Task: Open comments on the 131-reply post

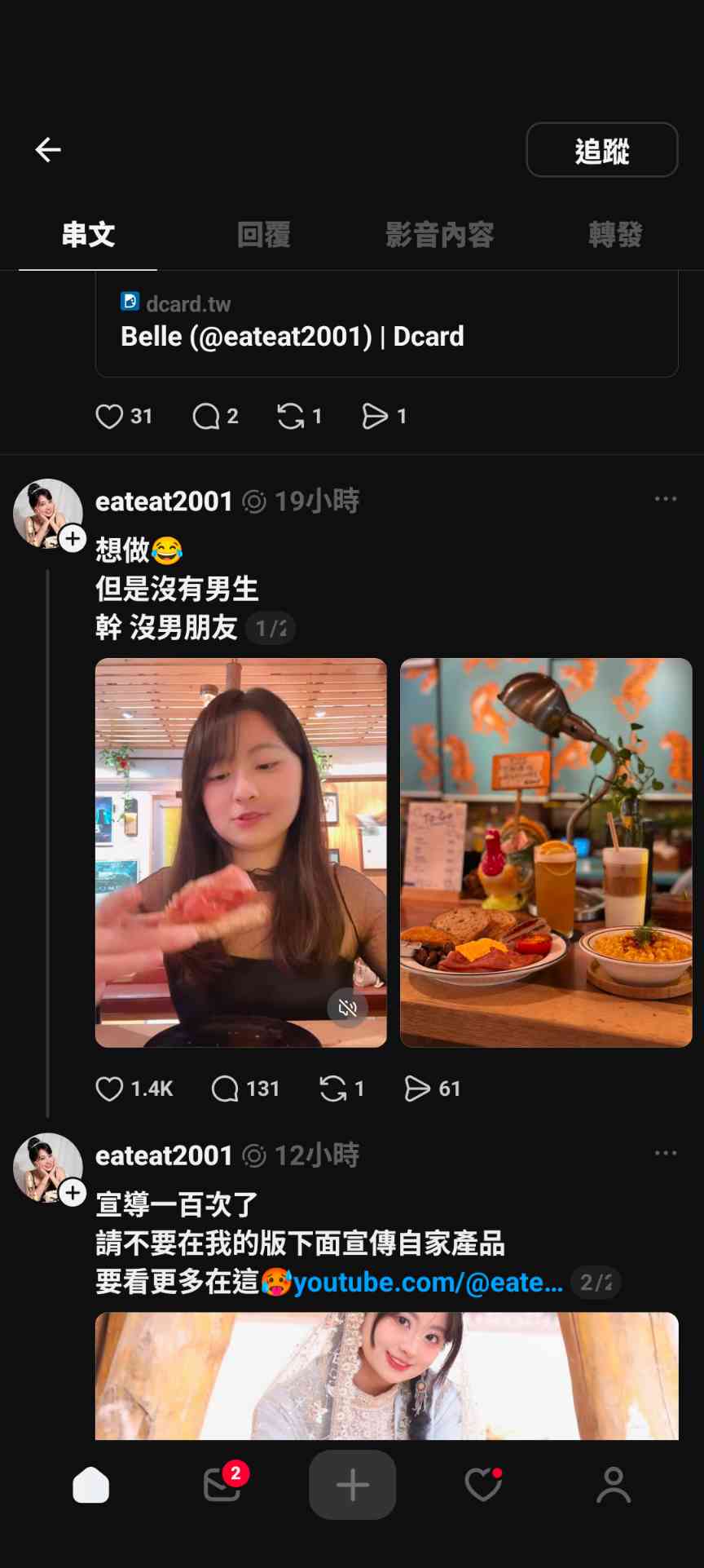Action: click(x=225, y=1089)
